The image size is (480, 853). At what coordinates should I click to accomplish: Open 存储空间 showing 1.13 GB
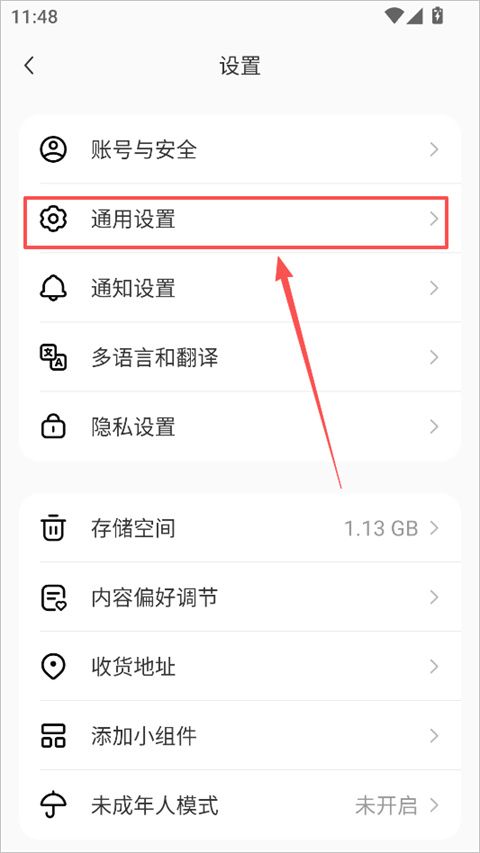240,528
